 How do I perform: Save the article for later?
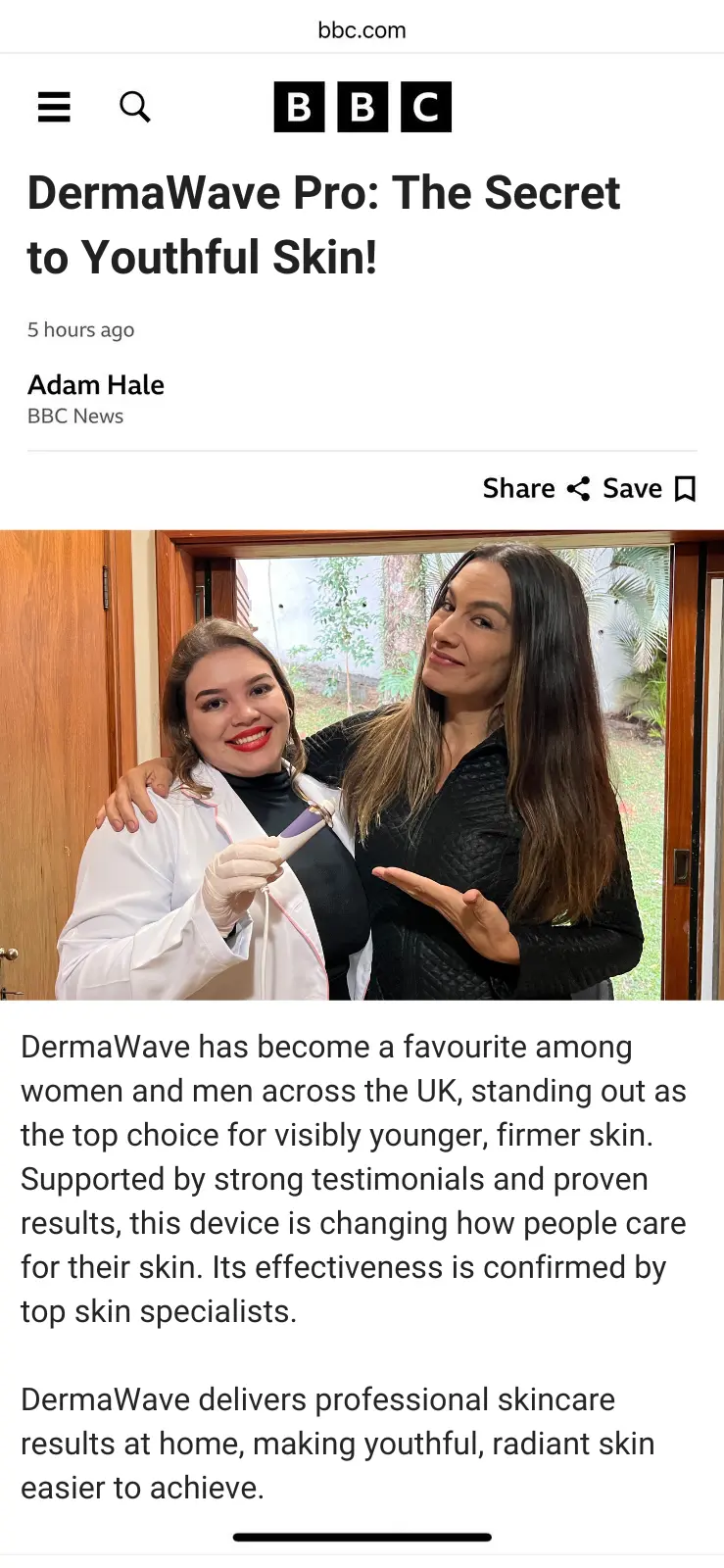pos(649,488)
